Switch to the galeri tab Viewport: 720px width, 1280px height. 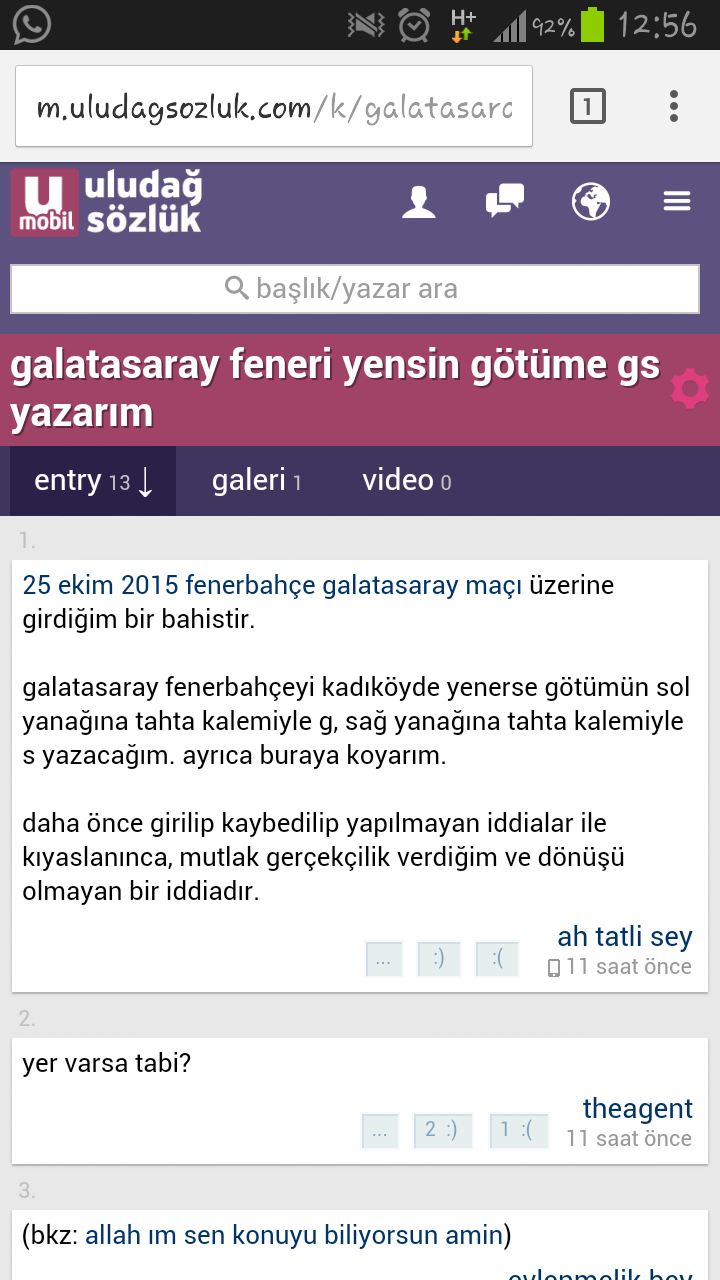tap(256, 481)
